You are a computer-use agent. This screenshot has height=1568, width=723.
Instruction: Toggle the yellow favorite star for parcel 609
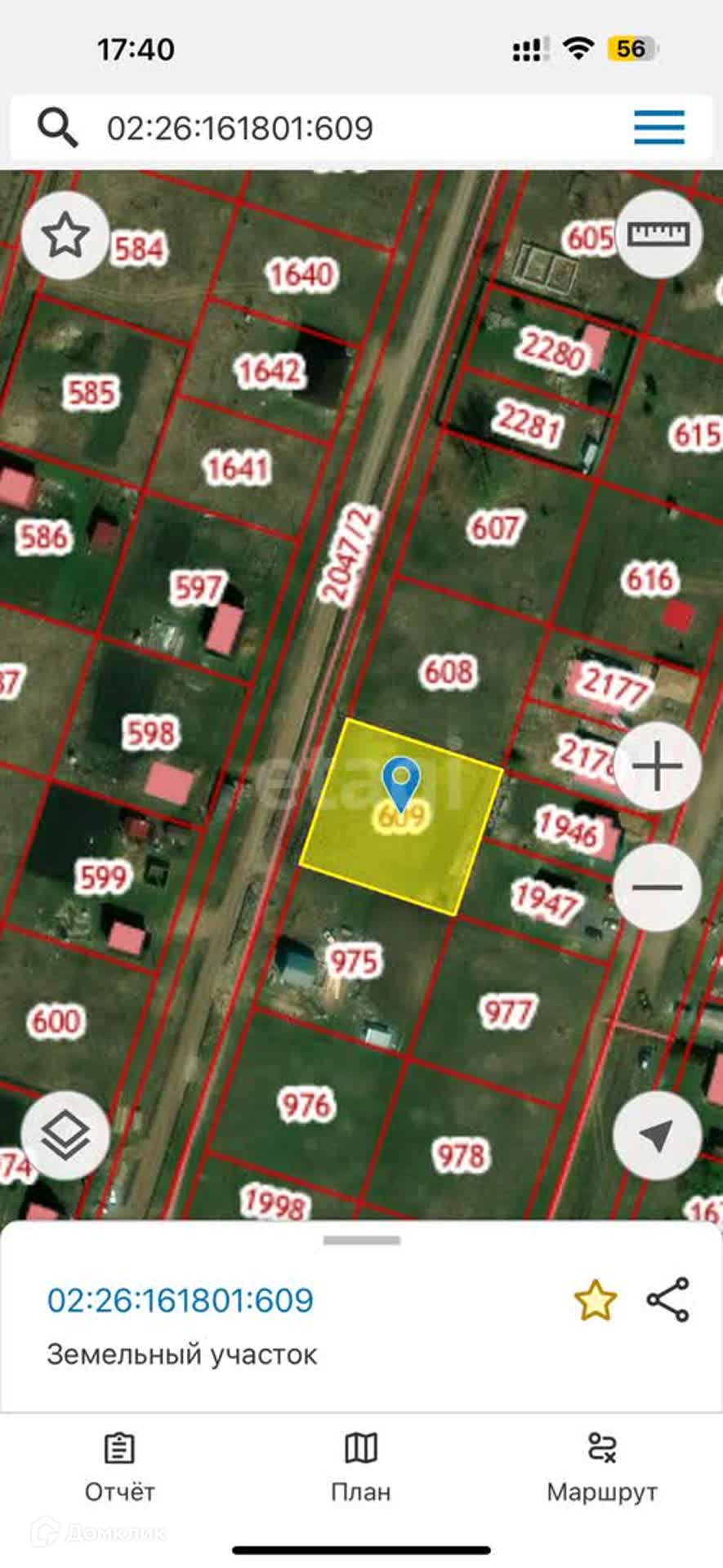tap(596, 1301)
